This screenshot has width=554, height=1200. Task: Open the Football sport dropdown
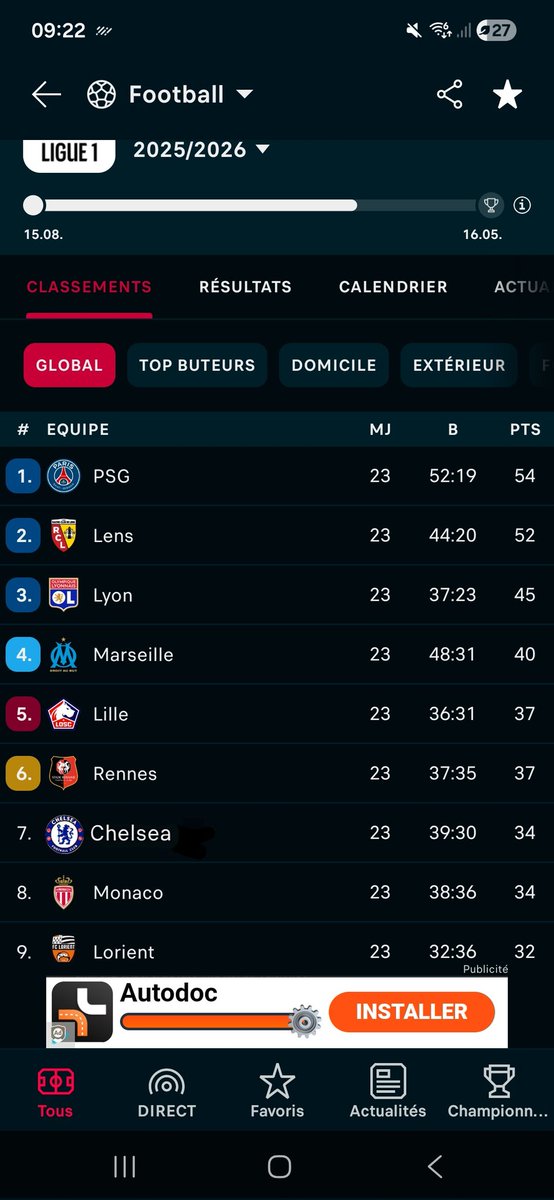coord(170,95)
